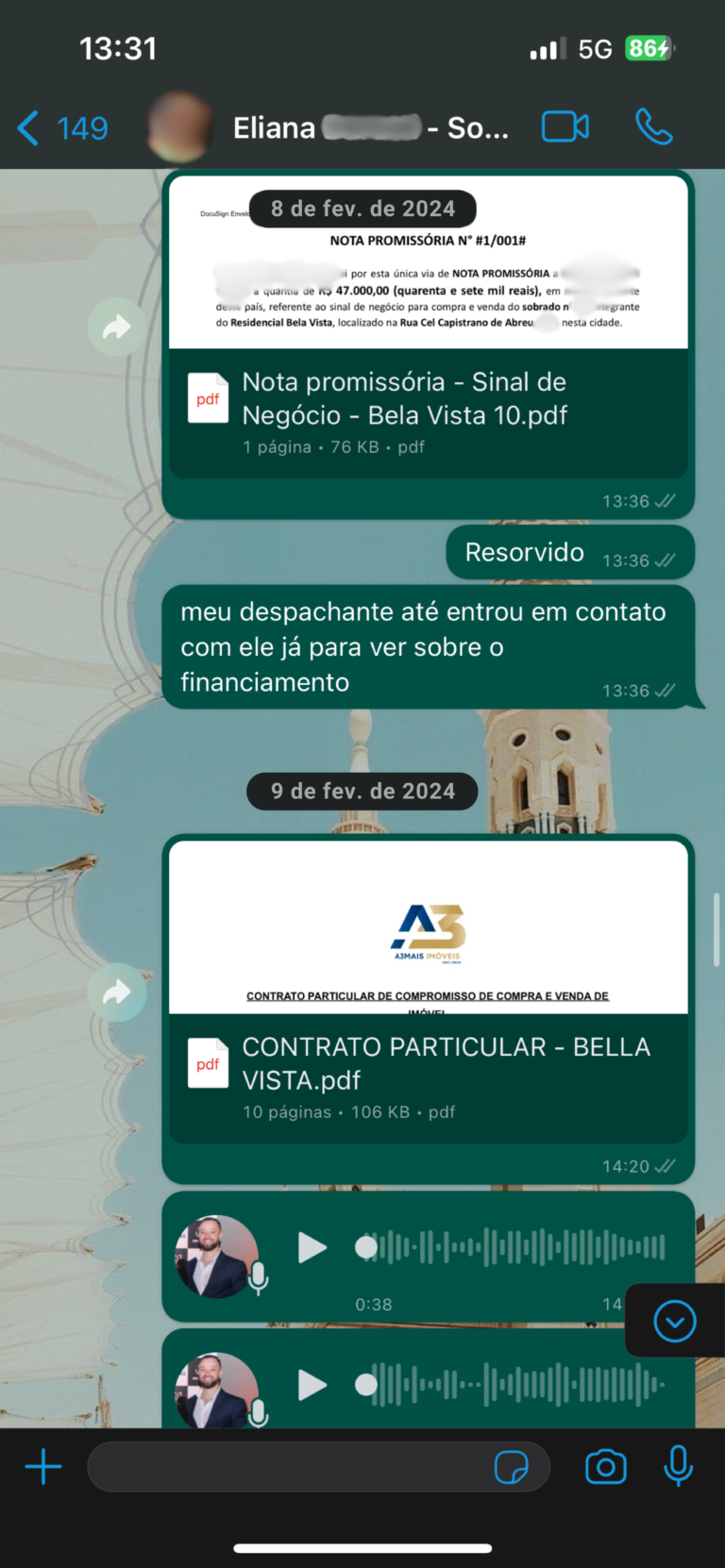Viewport: 725px width, 1568px height.
Task: Play the last voice message
Action: (x=312, y=1386)
